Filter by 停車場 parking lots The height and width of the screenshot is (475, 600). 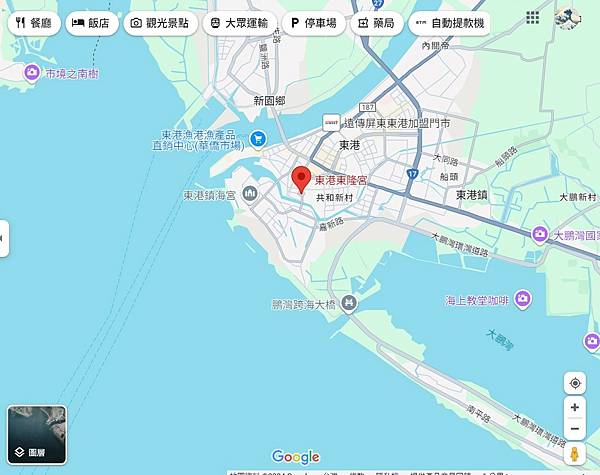pos(314,22)
